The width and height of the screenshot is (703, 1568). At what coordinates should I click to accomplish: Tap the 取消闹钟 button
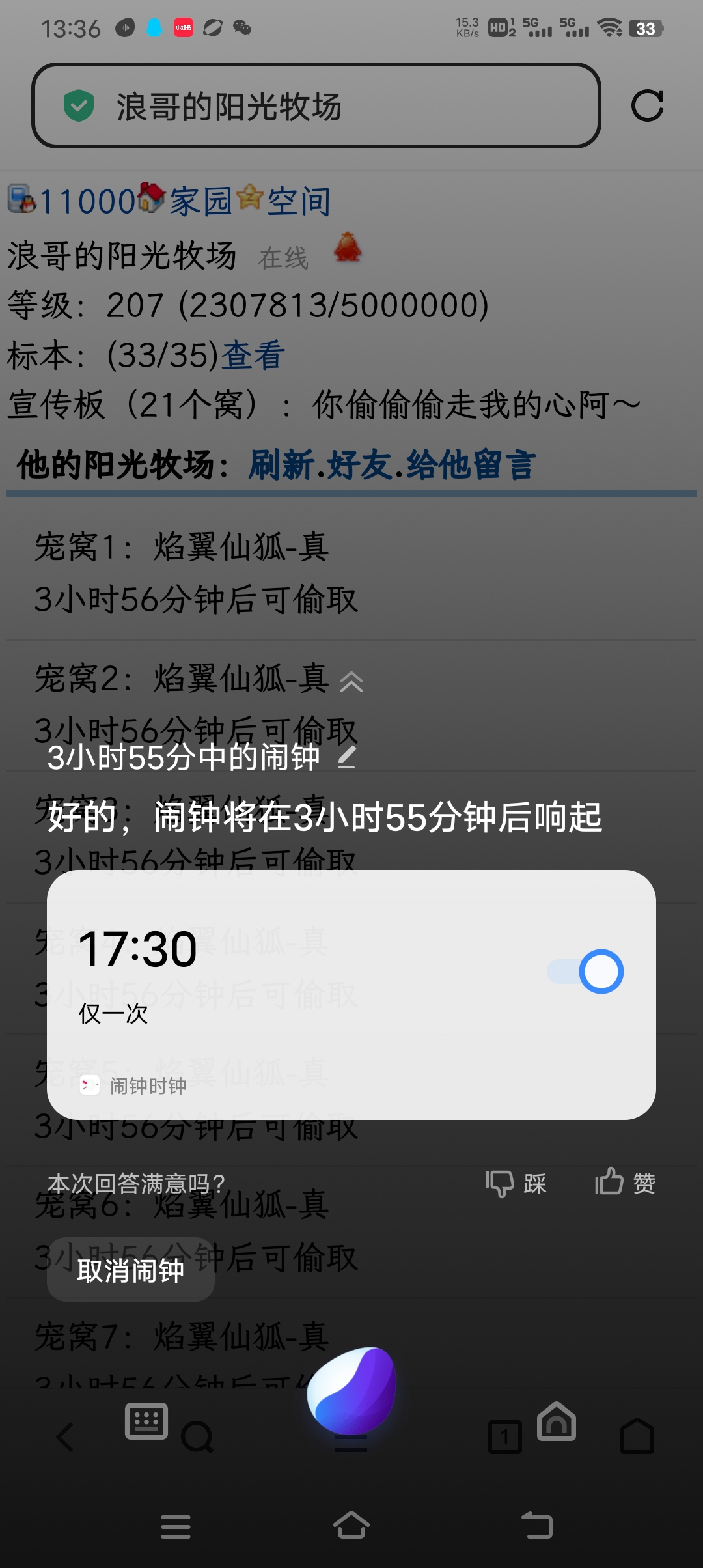(131, 1270)
